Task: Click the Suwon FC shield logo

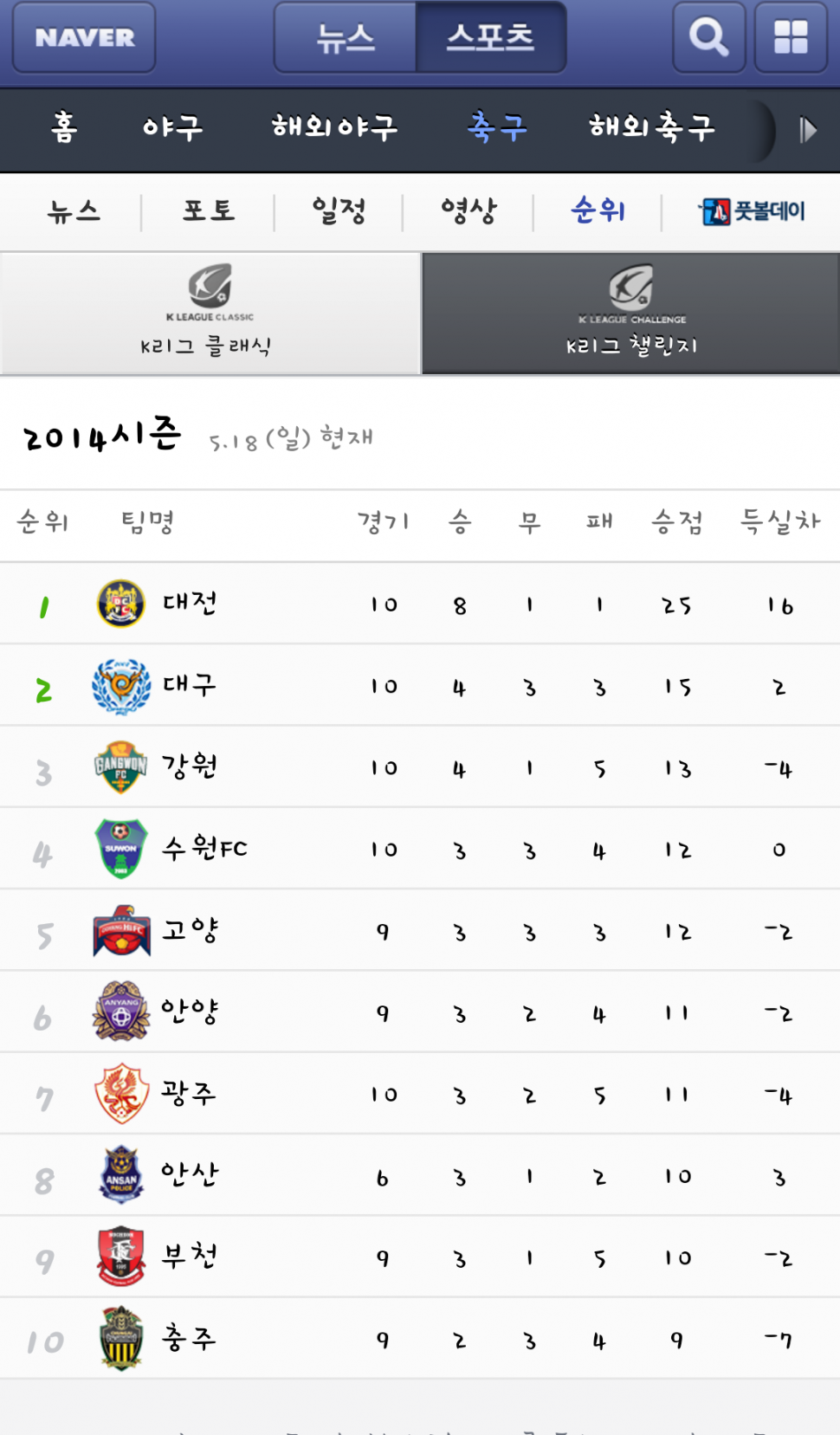Action: (x=121, y=848)
